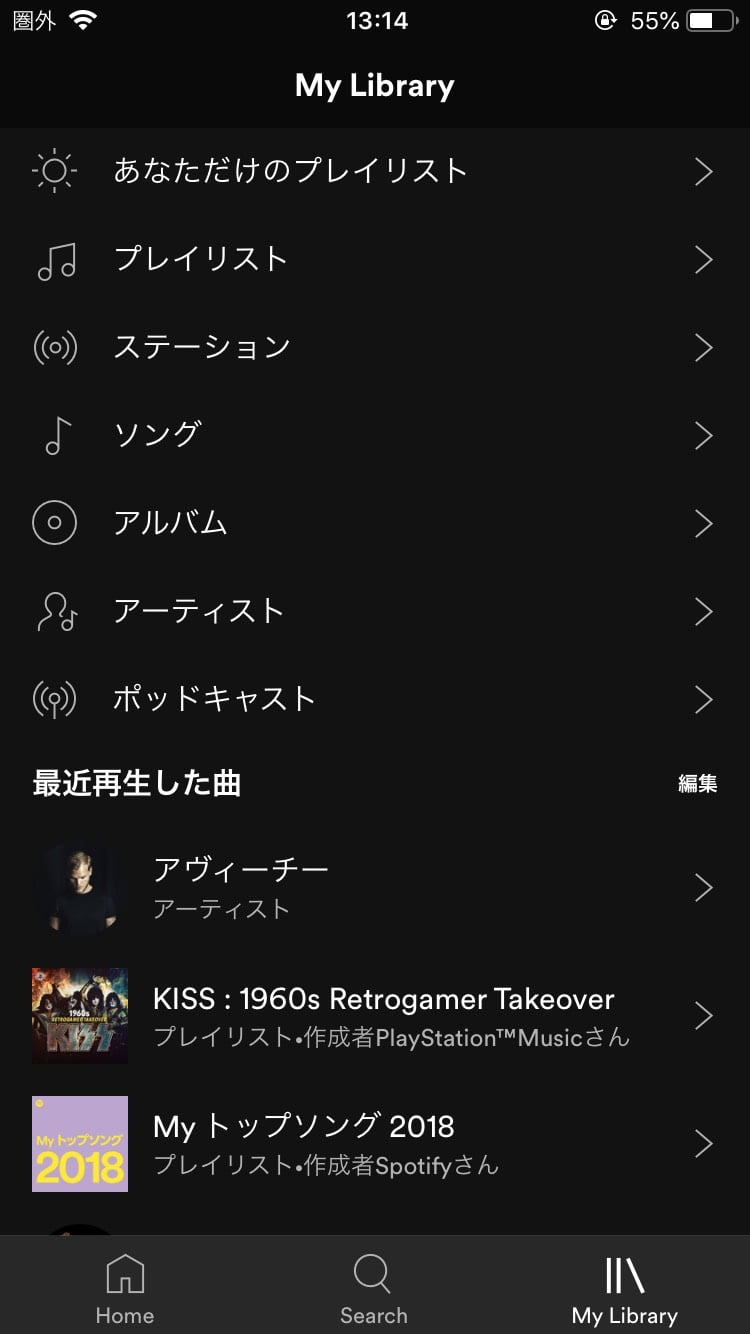Tap the アルバム circular disc icon

point(55,523)
